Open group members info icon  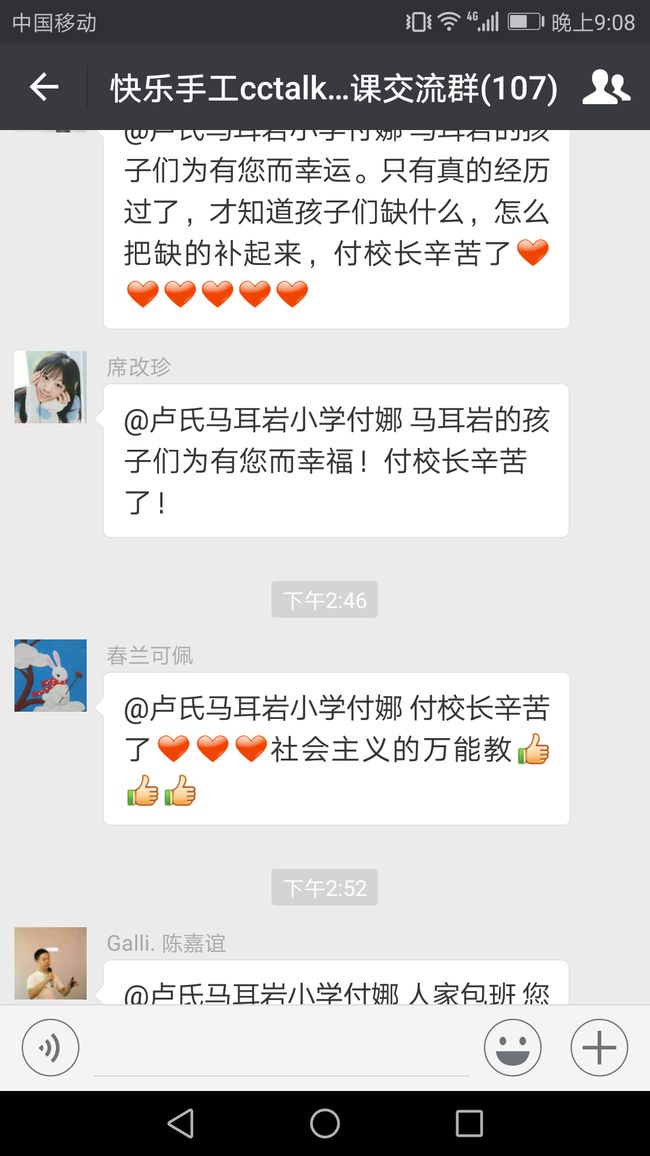point(606,87)
